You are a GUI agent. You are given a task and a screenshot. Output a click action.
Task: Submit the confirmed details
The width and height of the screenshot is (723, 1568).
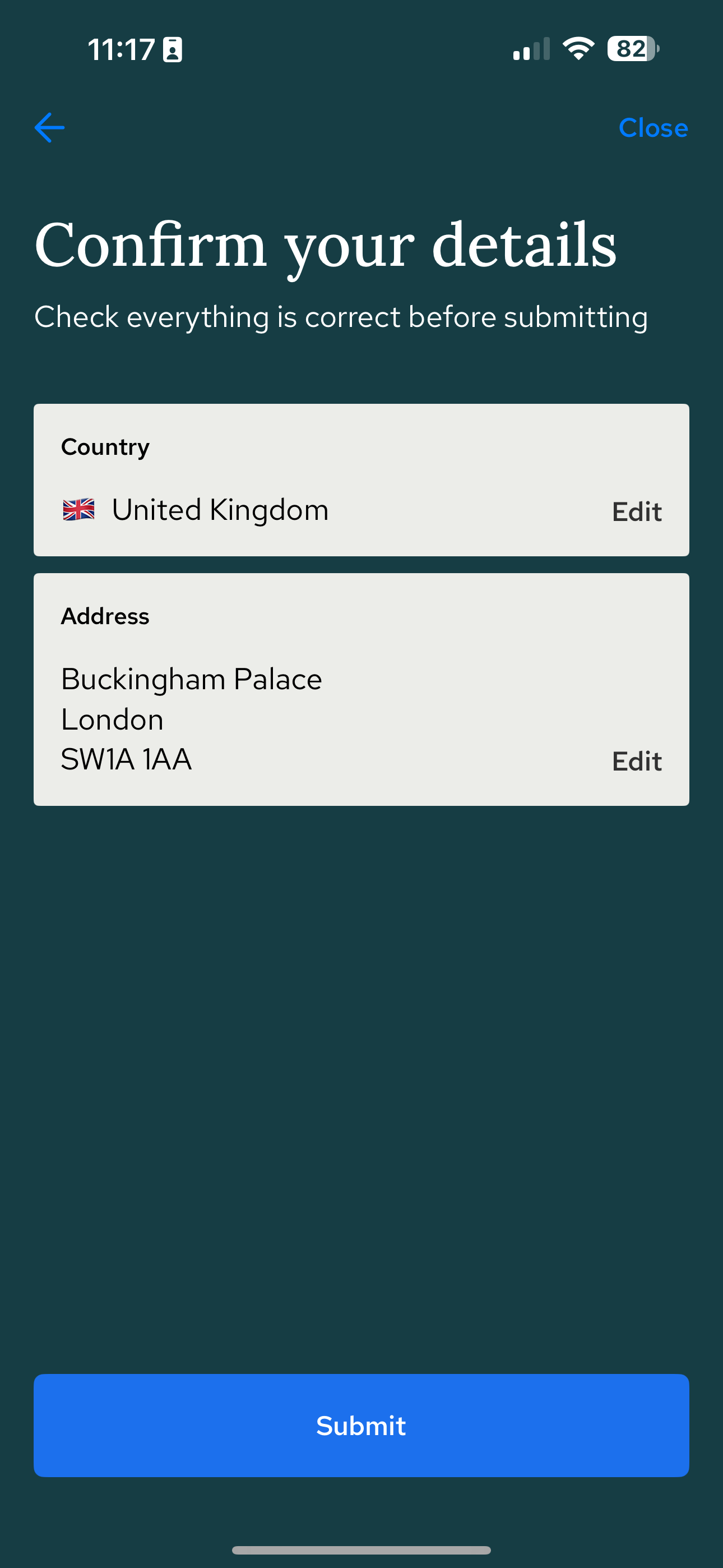361,1425
